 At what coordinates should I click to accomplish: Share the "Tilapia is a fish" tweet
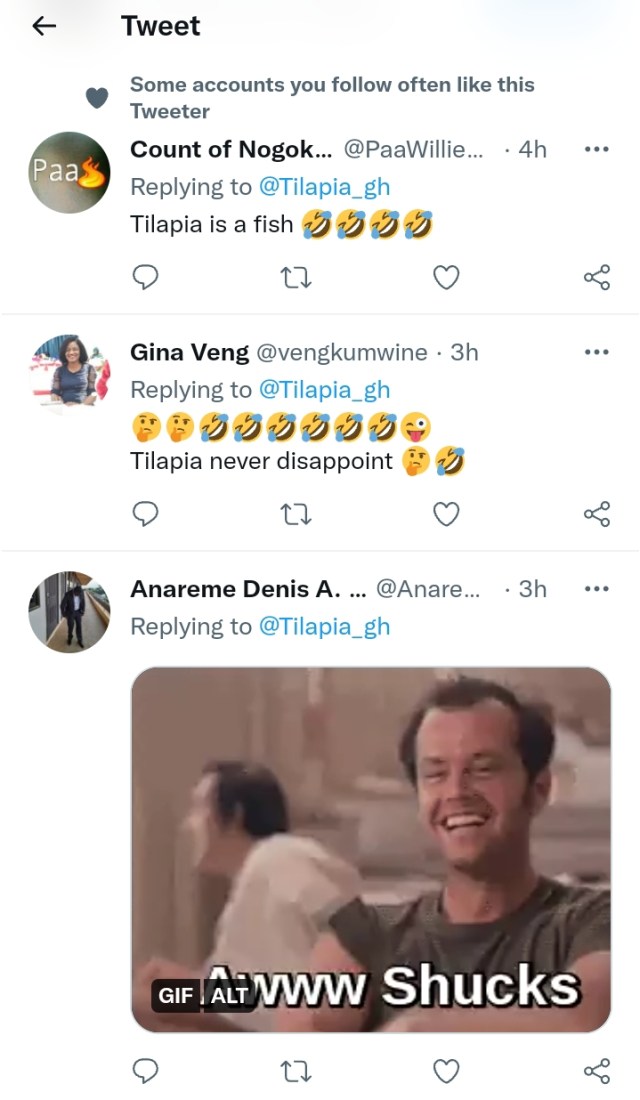(596, 277)
